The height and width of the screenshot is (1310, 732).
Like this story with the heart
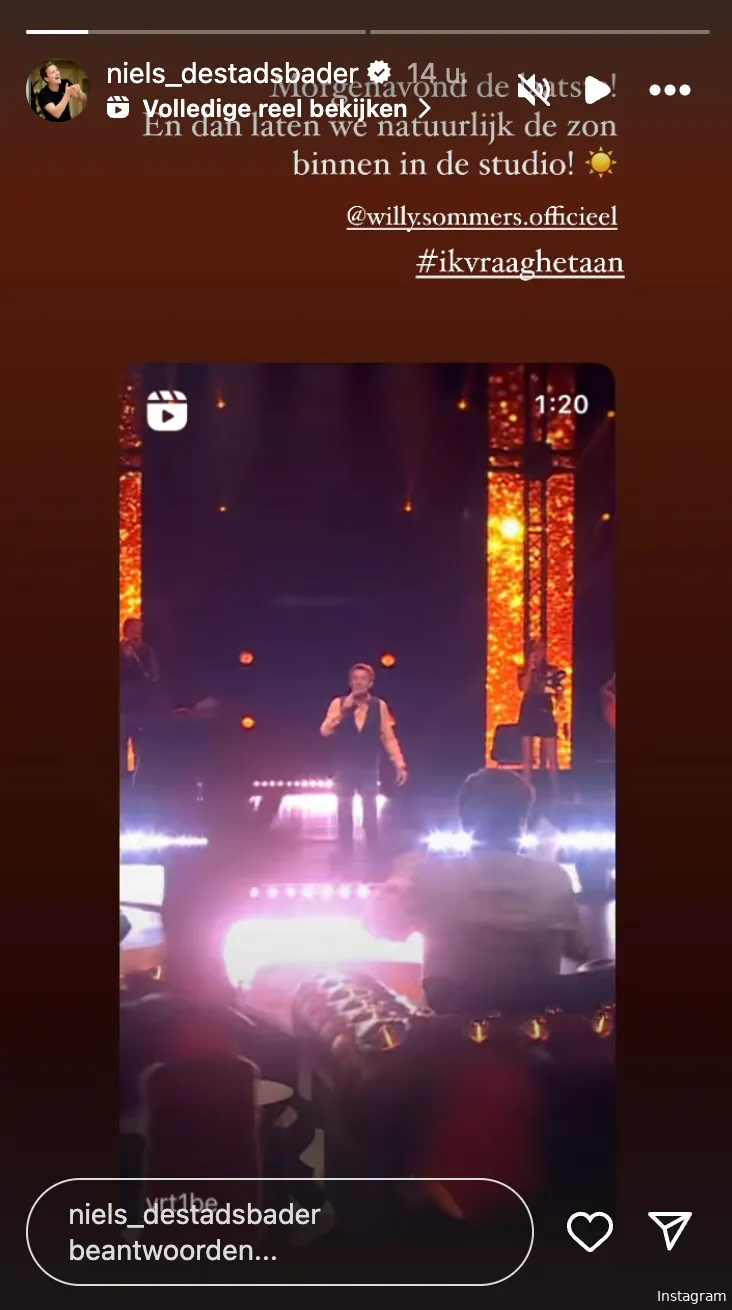coord(590,1231)
